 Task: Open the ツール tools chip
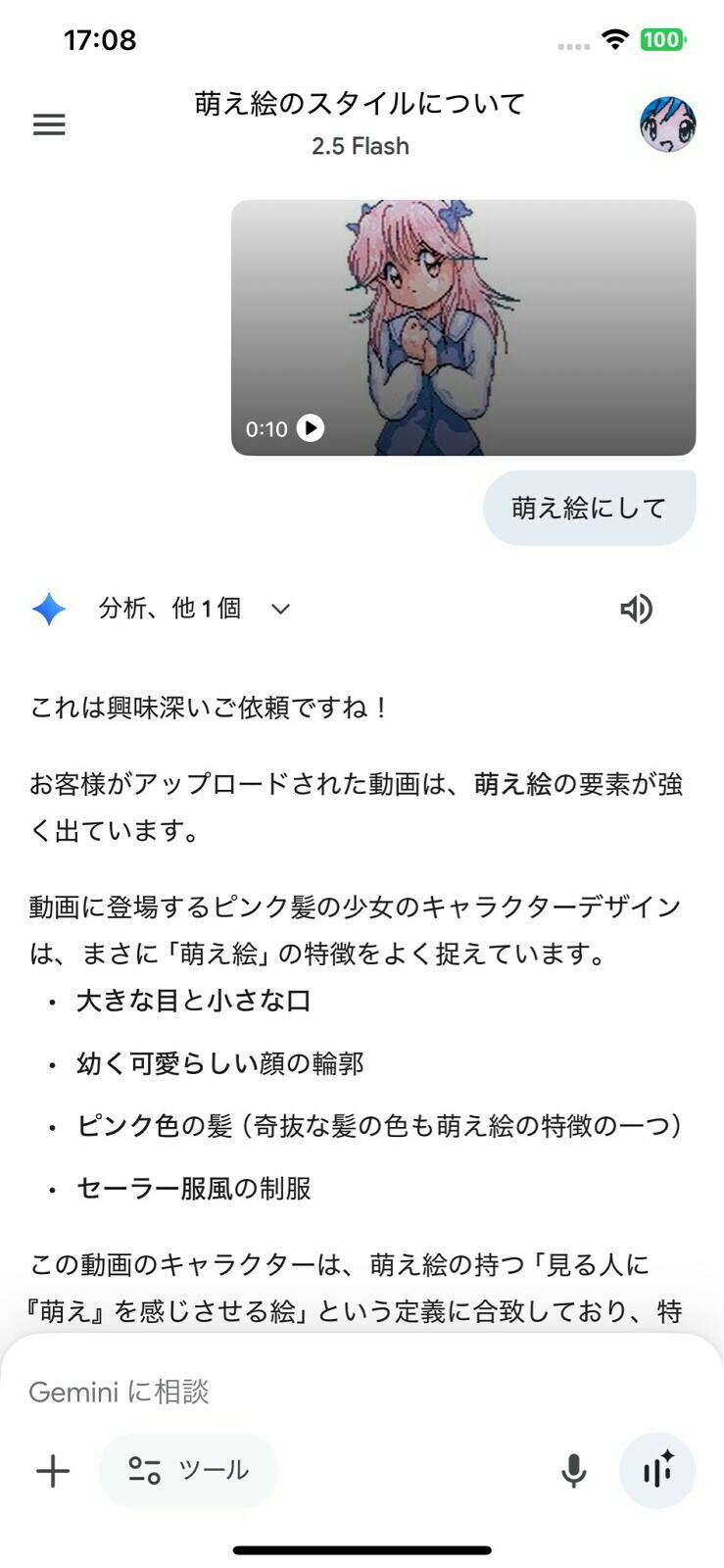pyautogui.click(x=188, y=1470)
